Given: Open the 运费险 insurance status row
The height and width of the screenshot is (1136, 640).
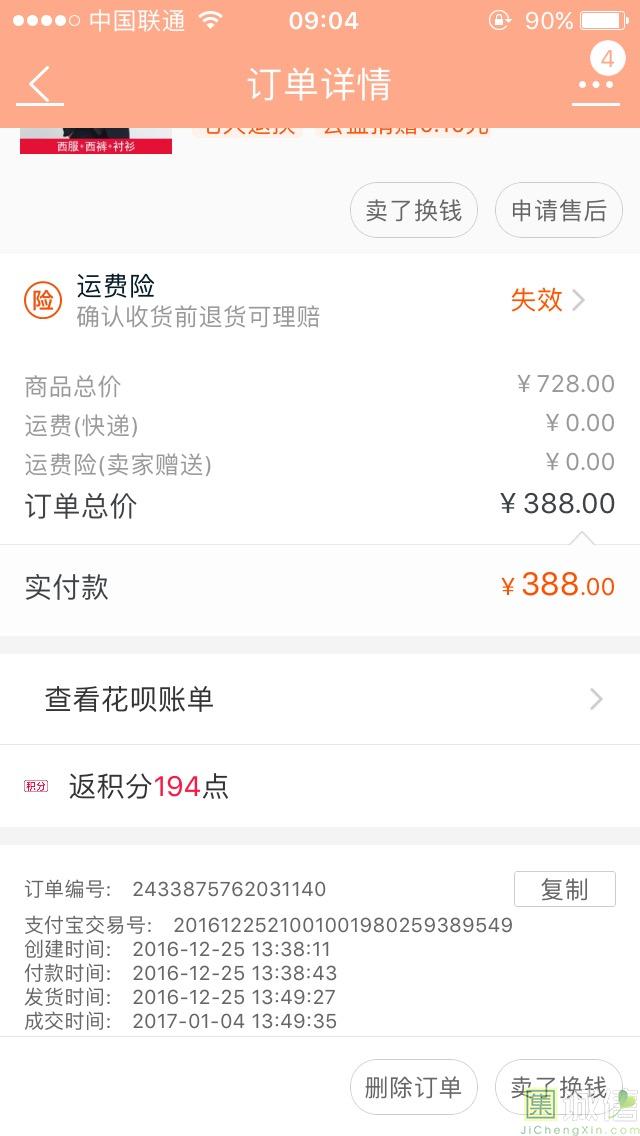Looking at the screenshot, I should [320, 300].
